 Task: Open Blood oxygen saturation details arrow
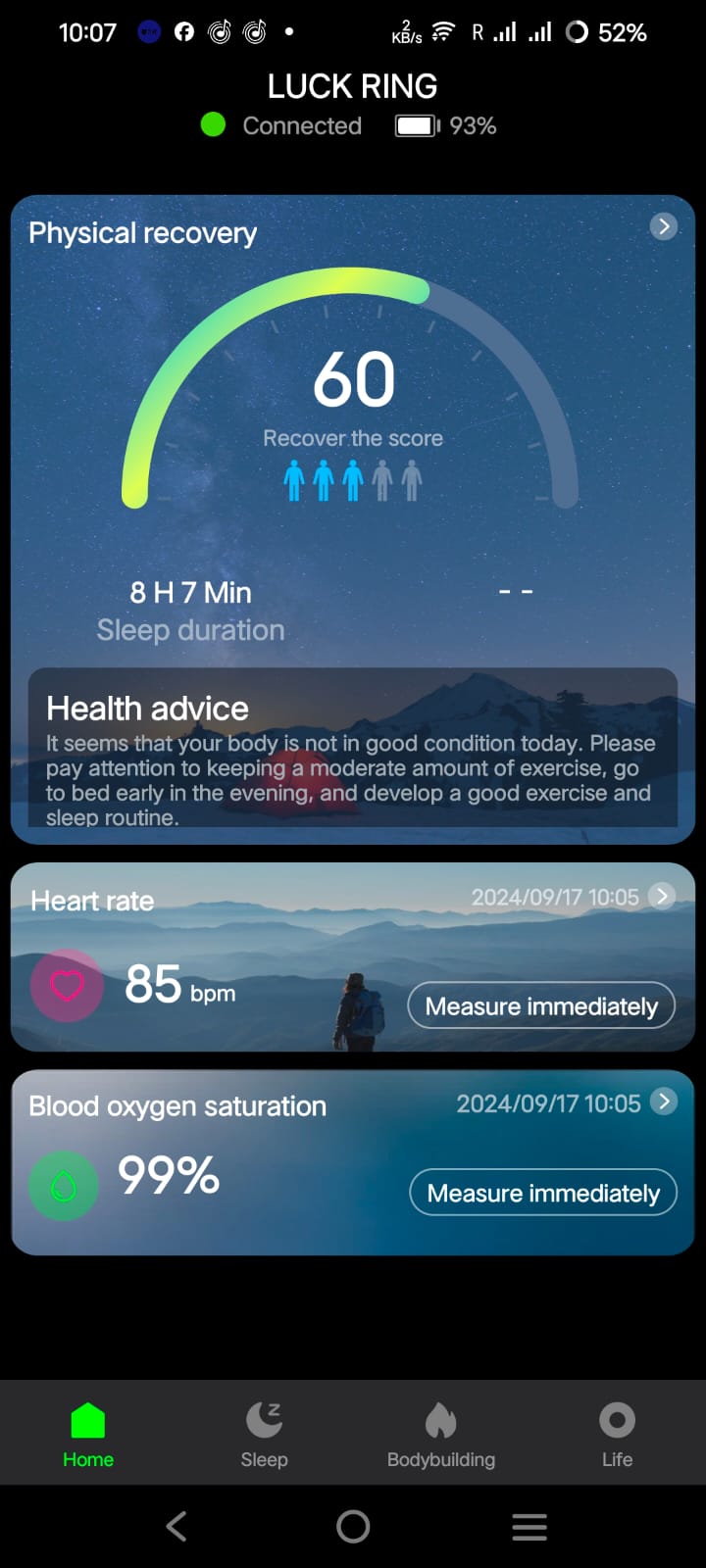click(664, 1102)
